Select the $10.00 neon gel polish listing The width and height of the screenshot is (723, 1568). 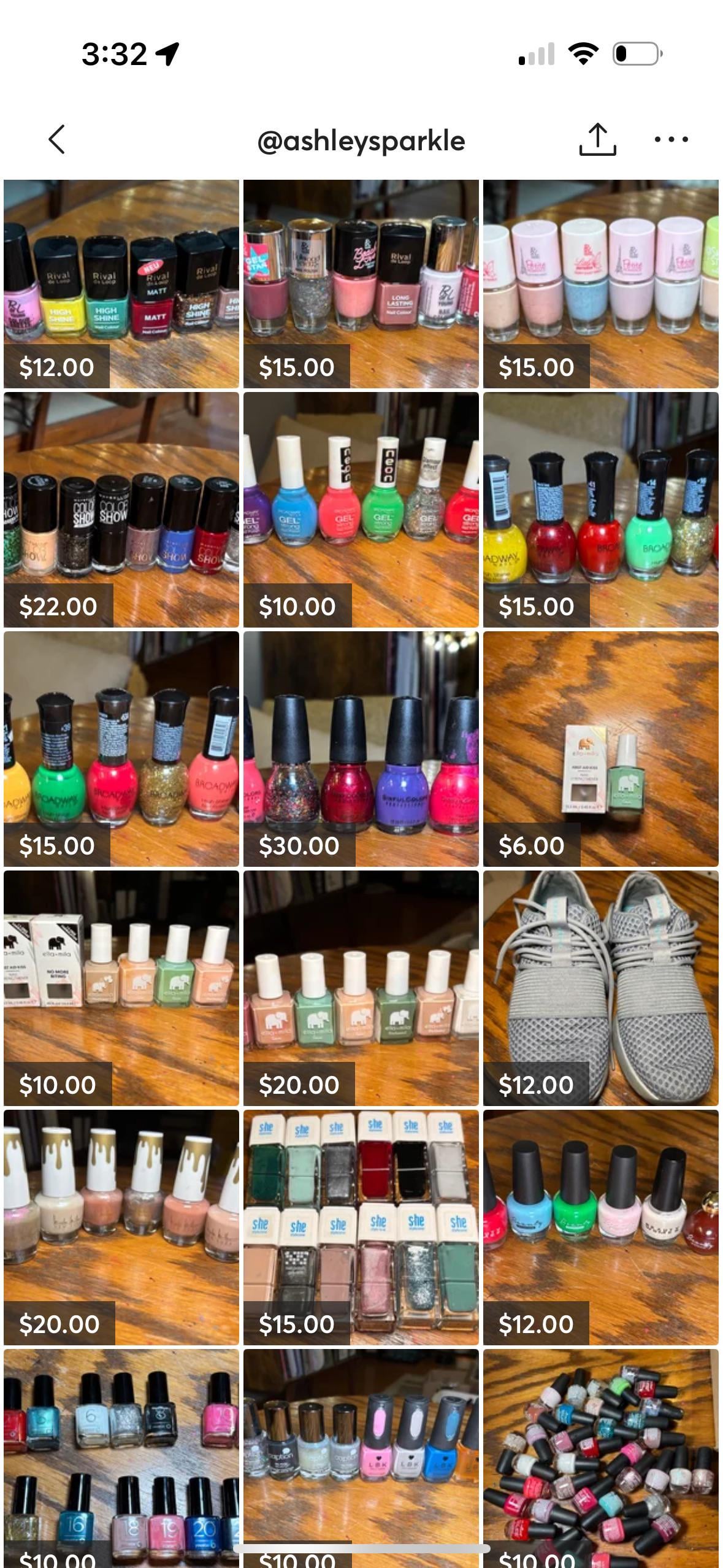click(x=361, y=509)
